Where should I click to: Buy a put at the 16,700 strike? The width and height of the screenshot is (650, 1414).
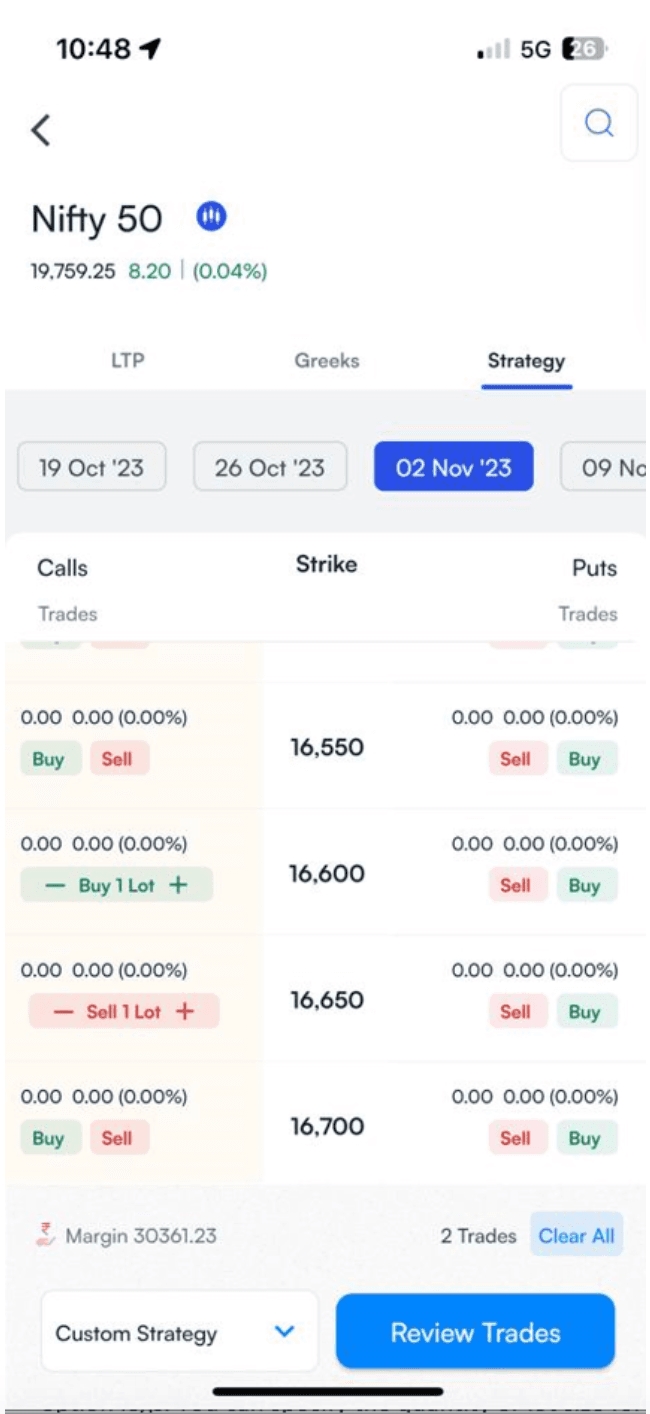(584, 1138)
